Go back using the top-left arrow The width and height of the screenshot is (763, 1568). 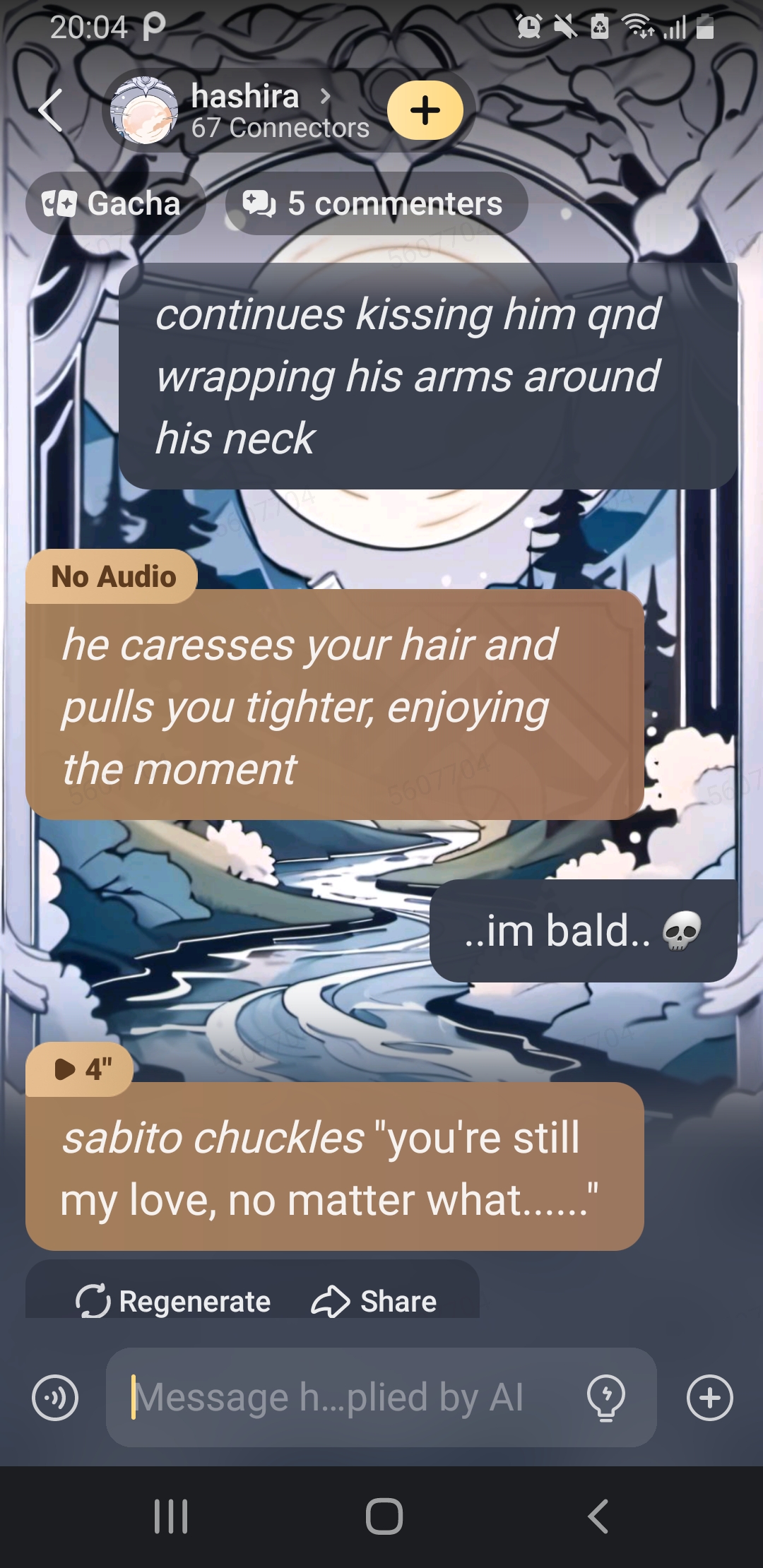pyautogui.click(x=51, y=111)
